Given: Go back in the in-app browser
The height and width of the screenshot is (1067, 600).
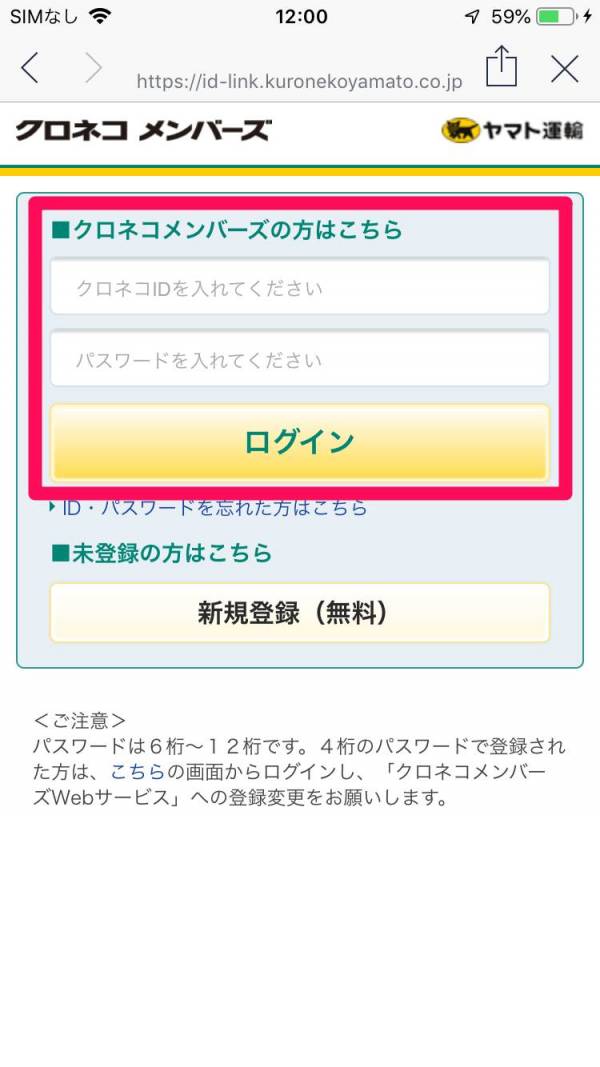Looking at the screenshot, I should click(30, 68).
